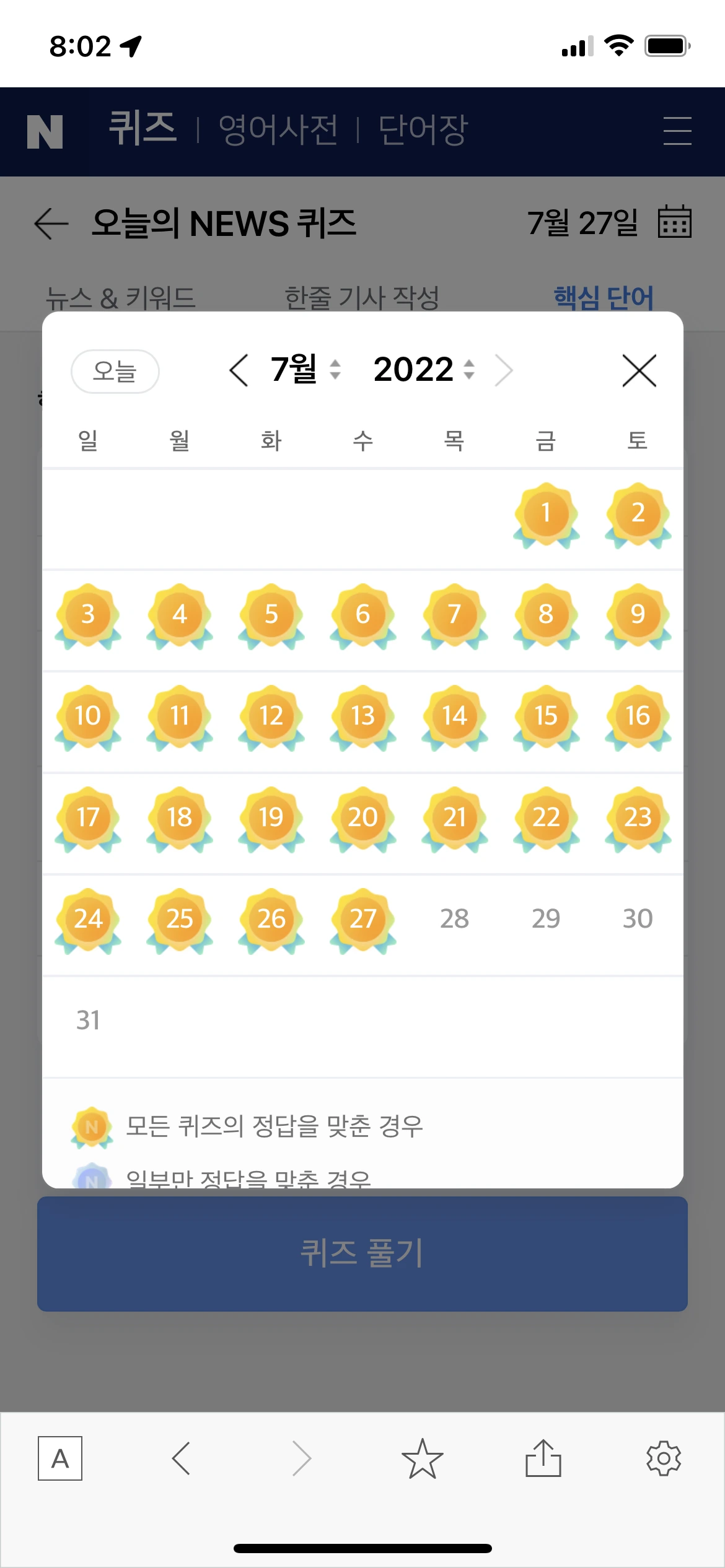Choose the 27th in the calendar
725x1568 pixels.
pos(362,920)
